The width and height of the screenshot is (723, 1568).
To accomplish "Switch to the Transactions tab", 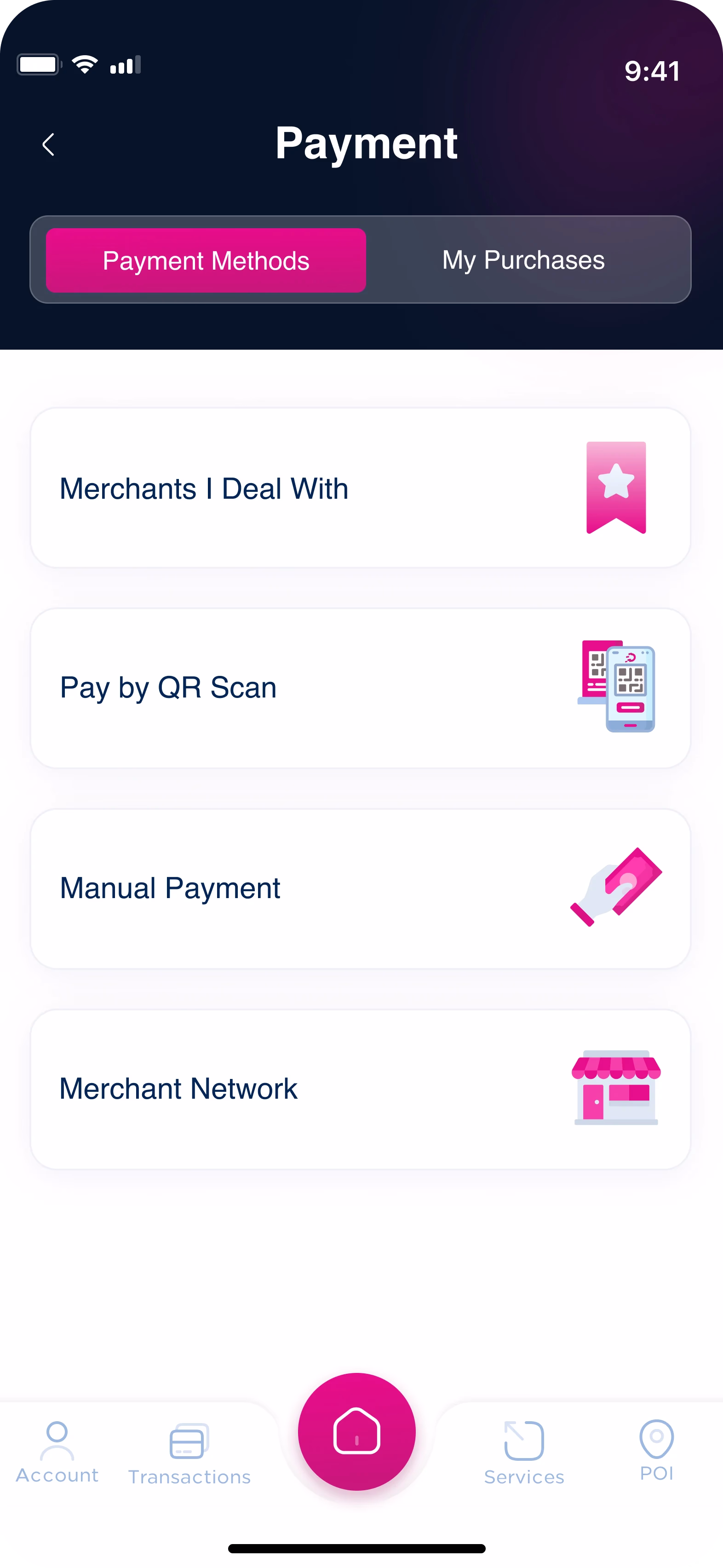I will (189, 1453).
